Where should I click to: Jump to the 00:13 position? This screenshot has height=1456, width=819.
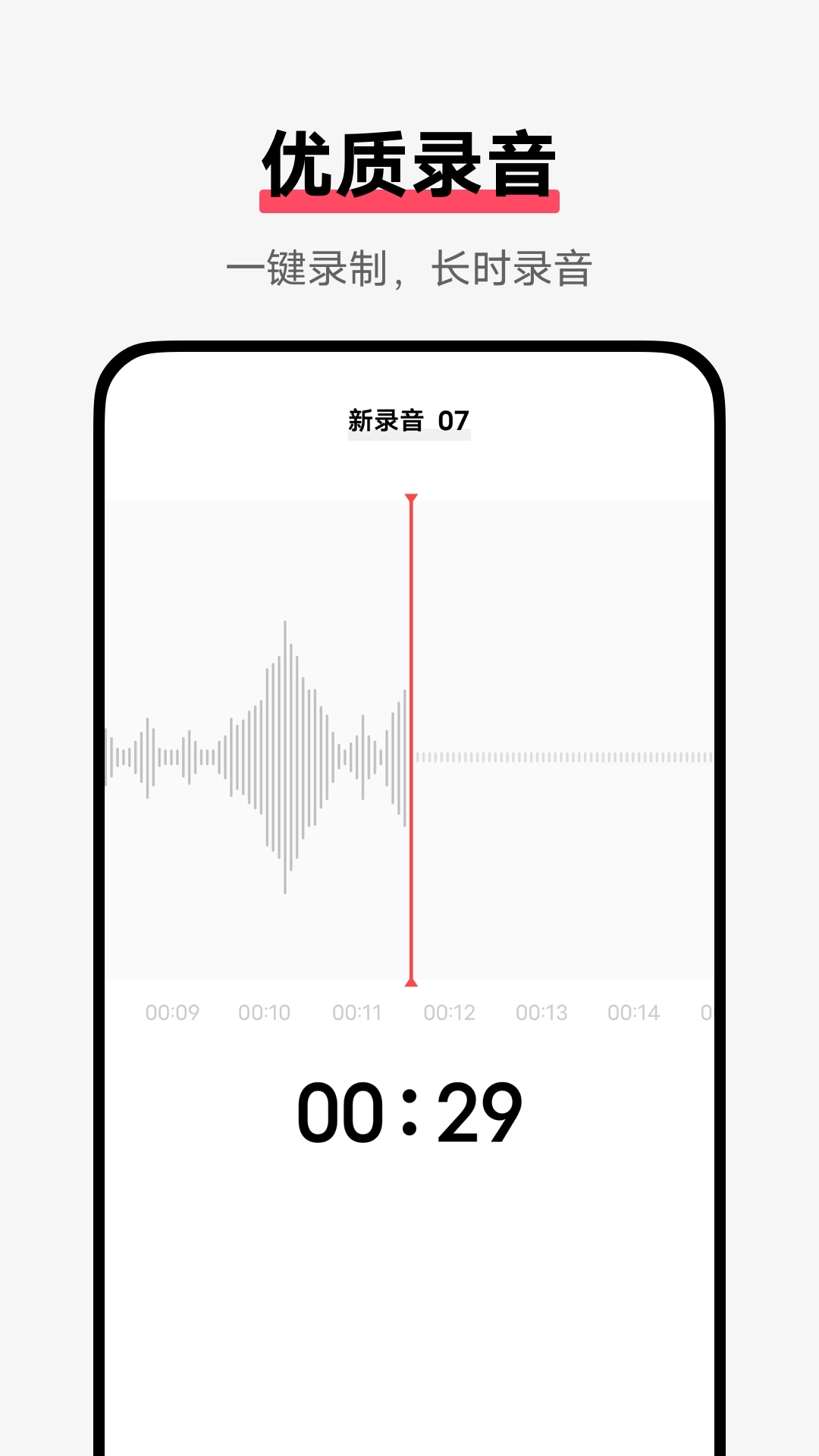coord(542,1012)
